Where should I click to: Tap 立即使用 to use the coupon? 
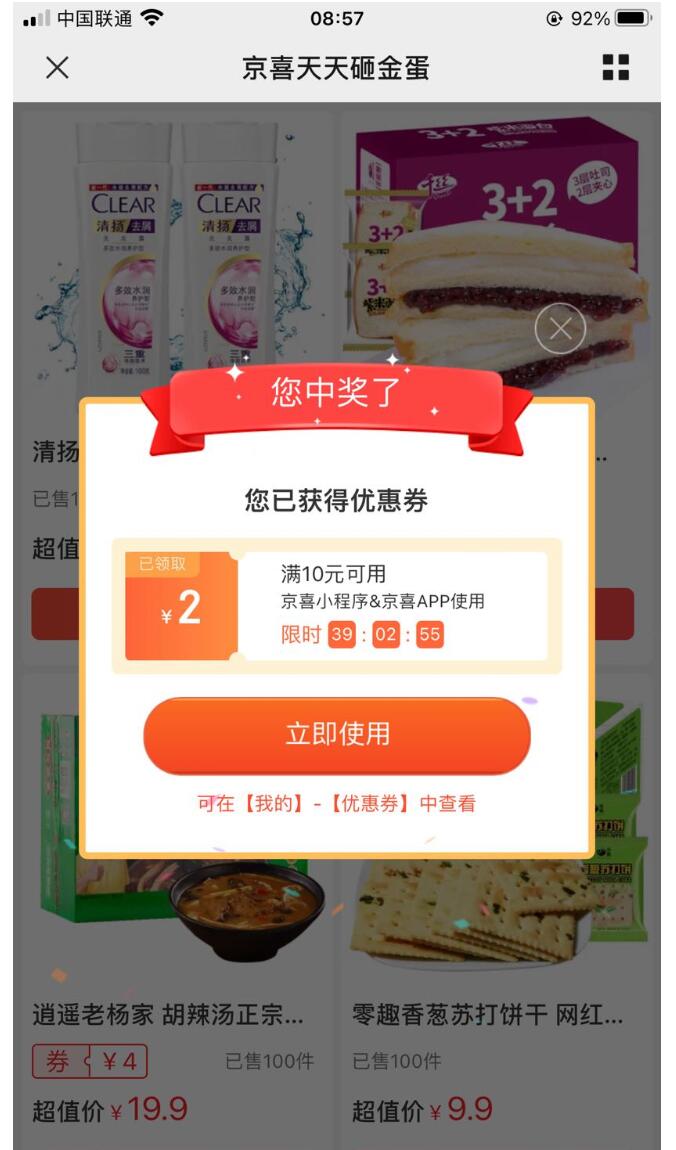(337, 735)
